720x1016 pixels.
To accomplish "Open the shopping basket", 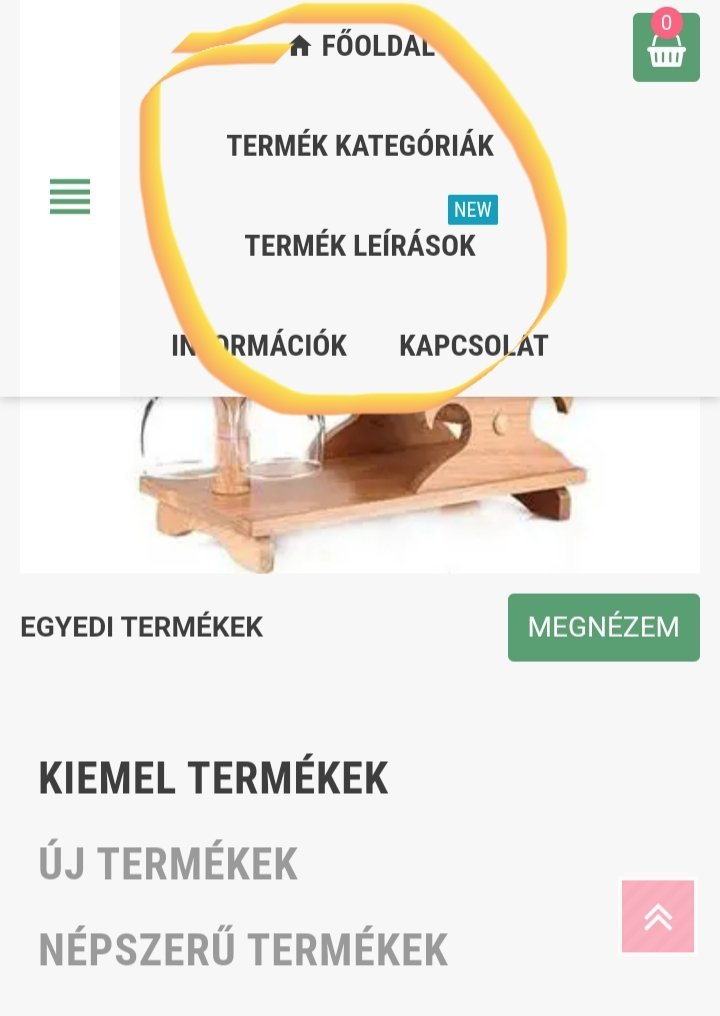I will point(666,48).
